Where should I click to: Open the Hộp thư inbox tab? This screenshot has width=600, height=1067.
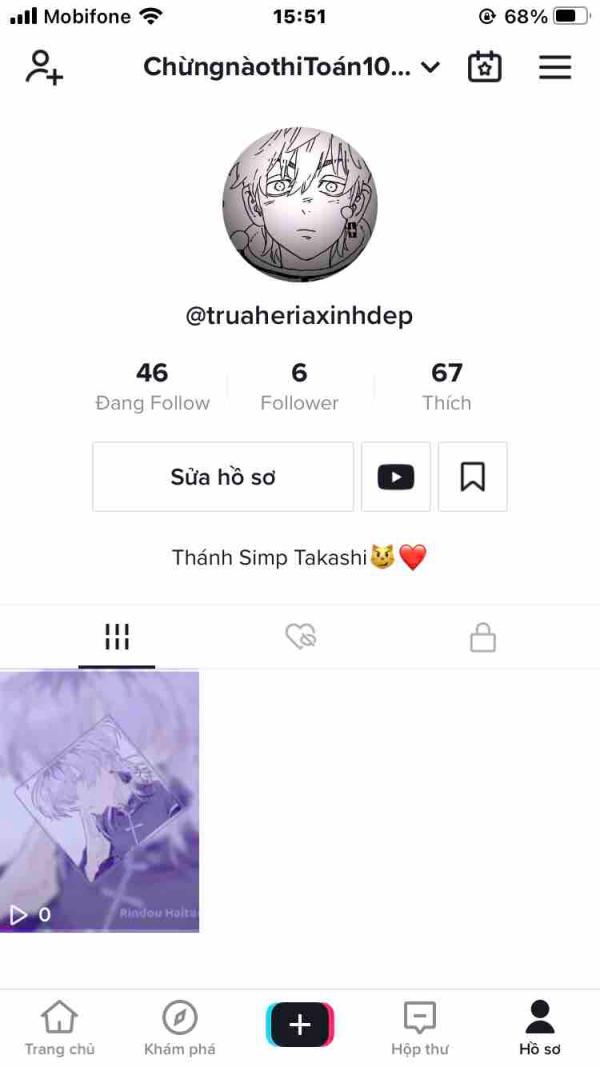(x=420, y=1029)
